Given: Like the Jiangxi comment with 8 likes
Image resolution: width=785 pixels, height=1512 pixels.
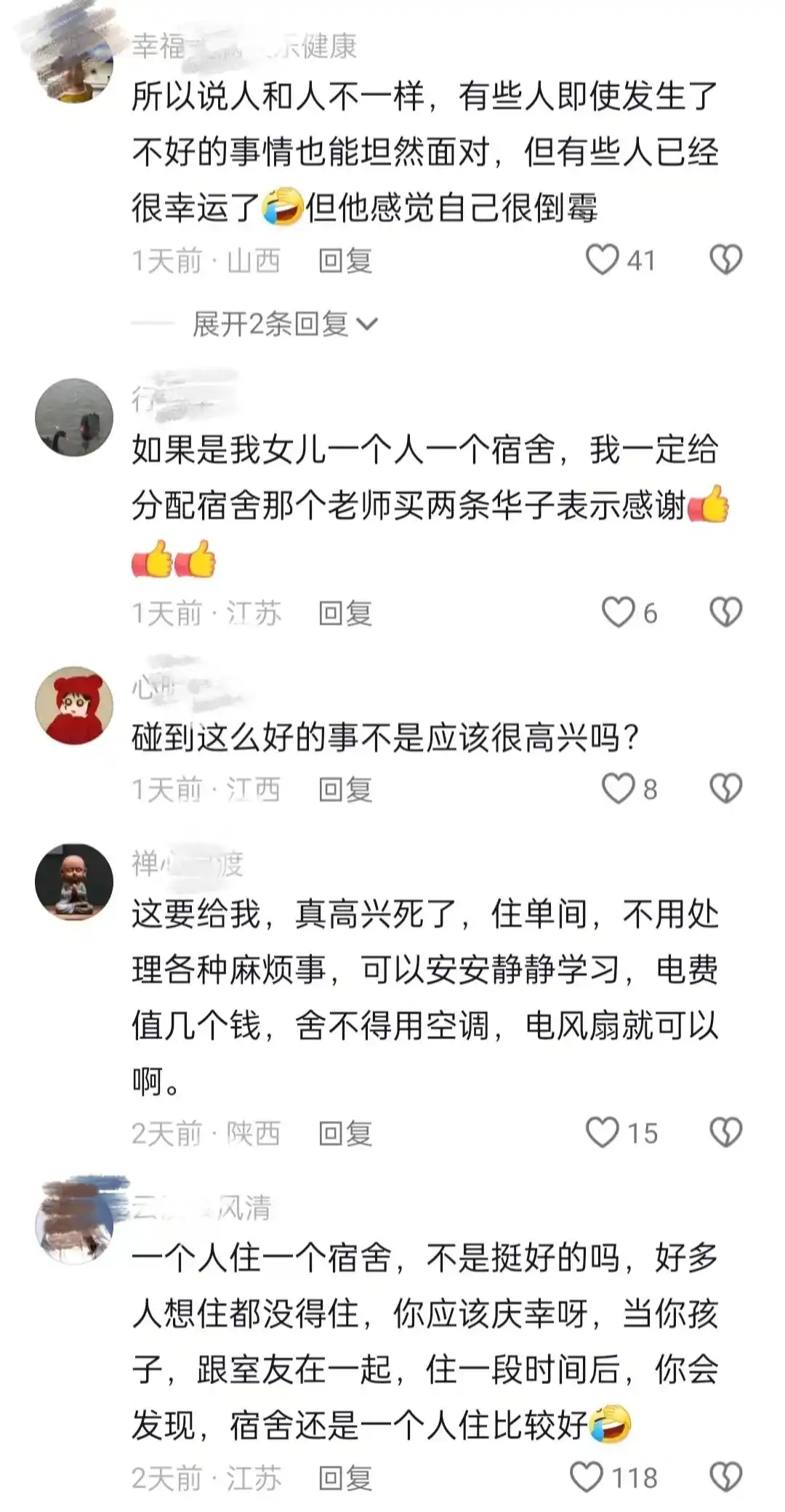Looking at the screenshot, I should pyautogui.click(x=618, y=789).
